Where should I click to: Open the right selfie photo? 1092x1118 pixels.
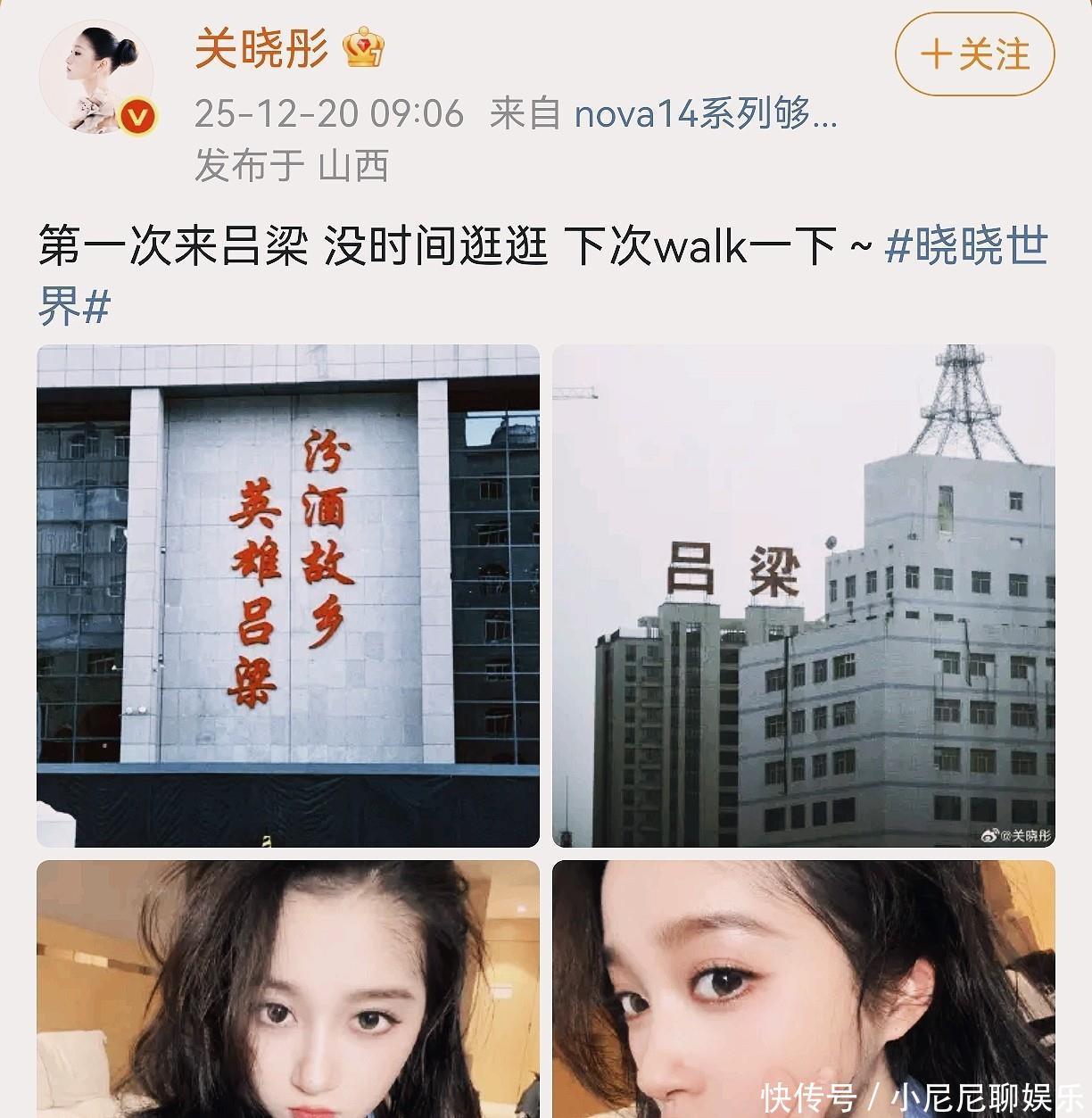tap(804, 989)
